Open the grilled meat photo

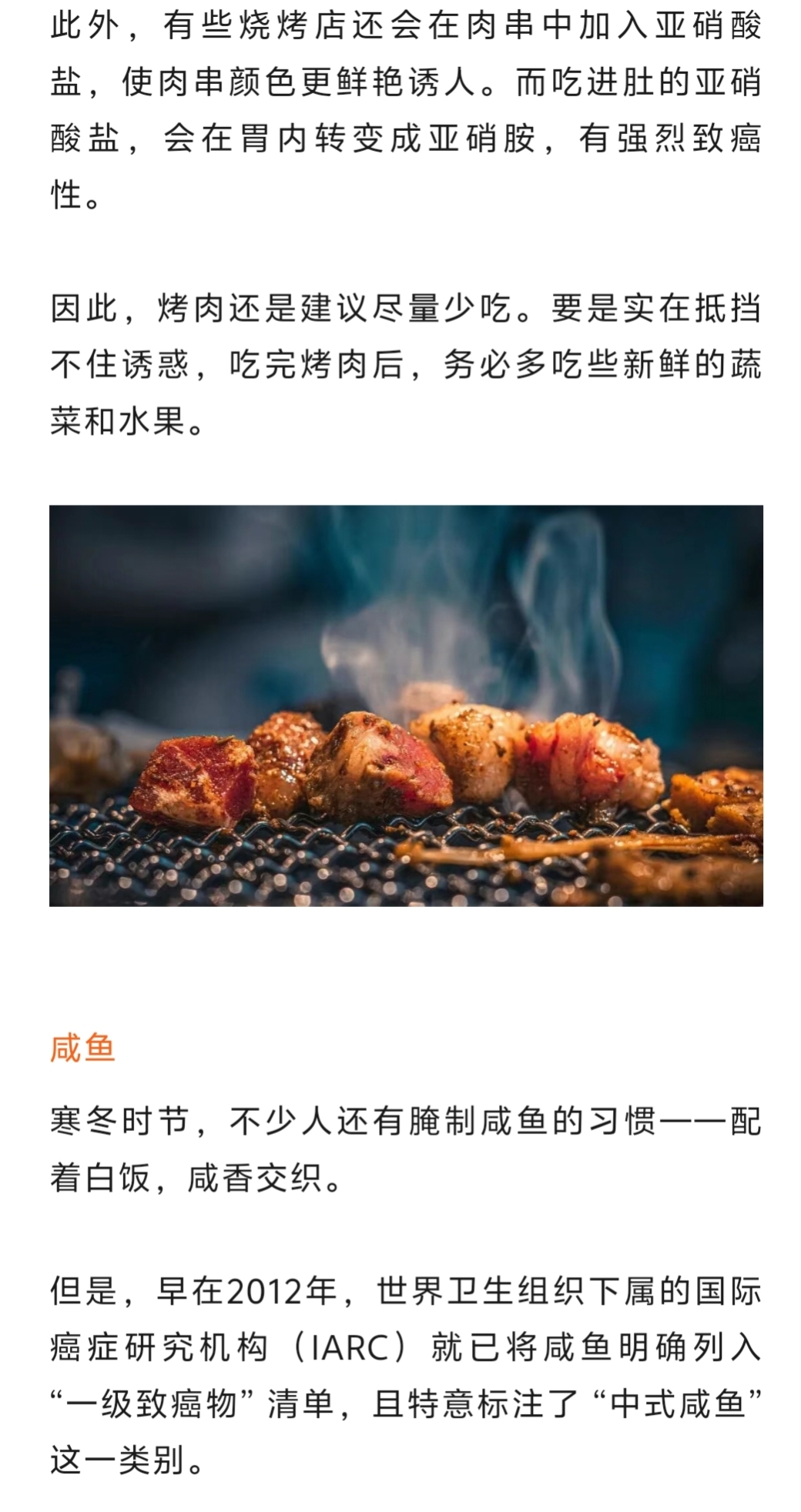406,705
